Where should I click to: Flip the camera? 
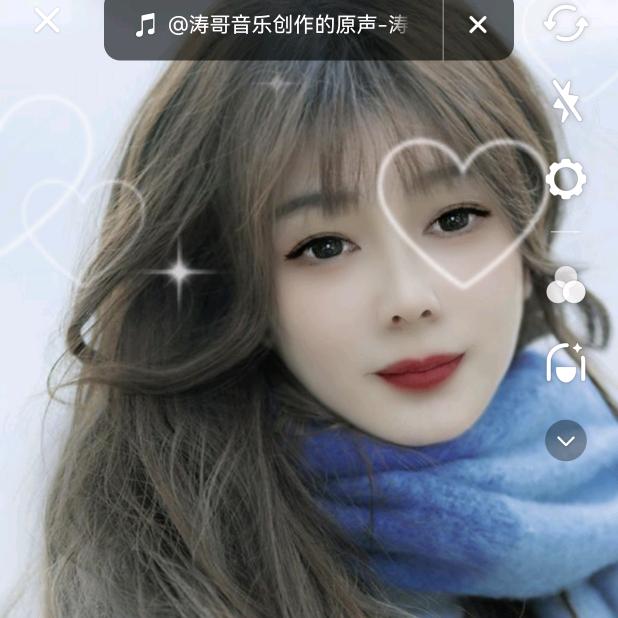[x=566, y=23]
